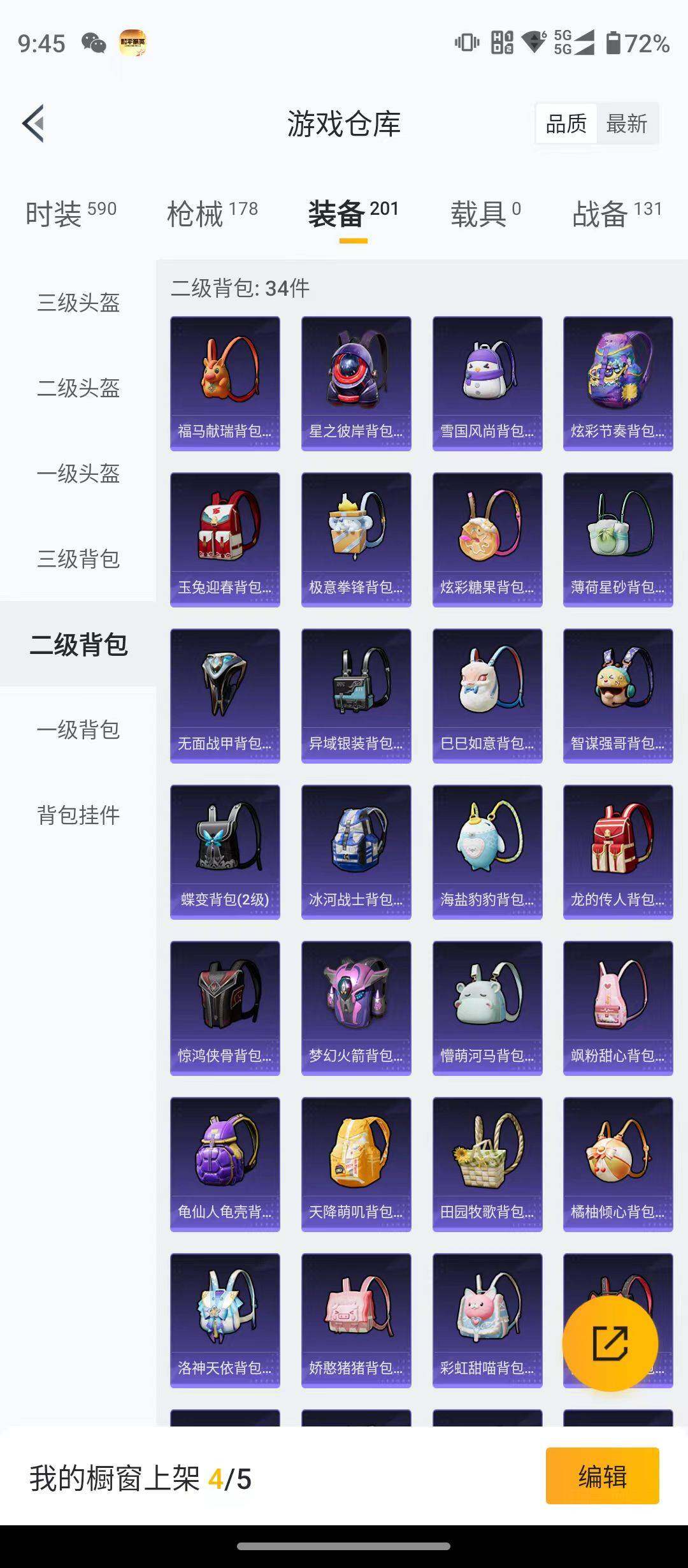Toggle the 二级背包 sidebar filter
This screenshot has height=1568, width=688.
click(x=78, y=646)
